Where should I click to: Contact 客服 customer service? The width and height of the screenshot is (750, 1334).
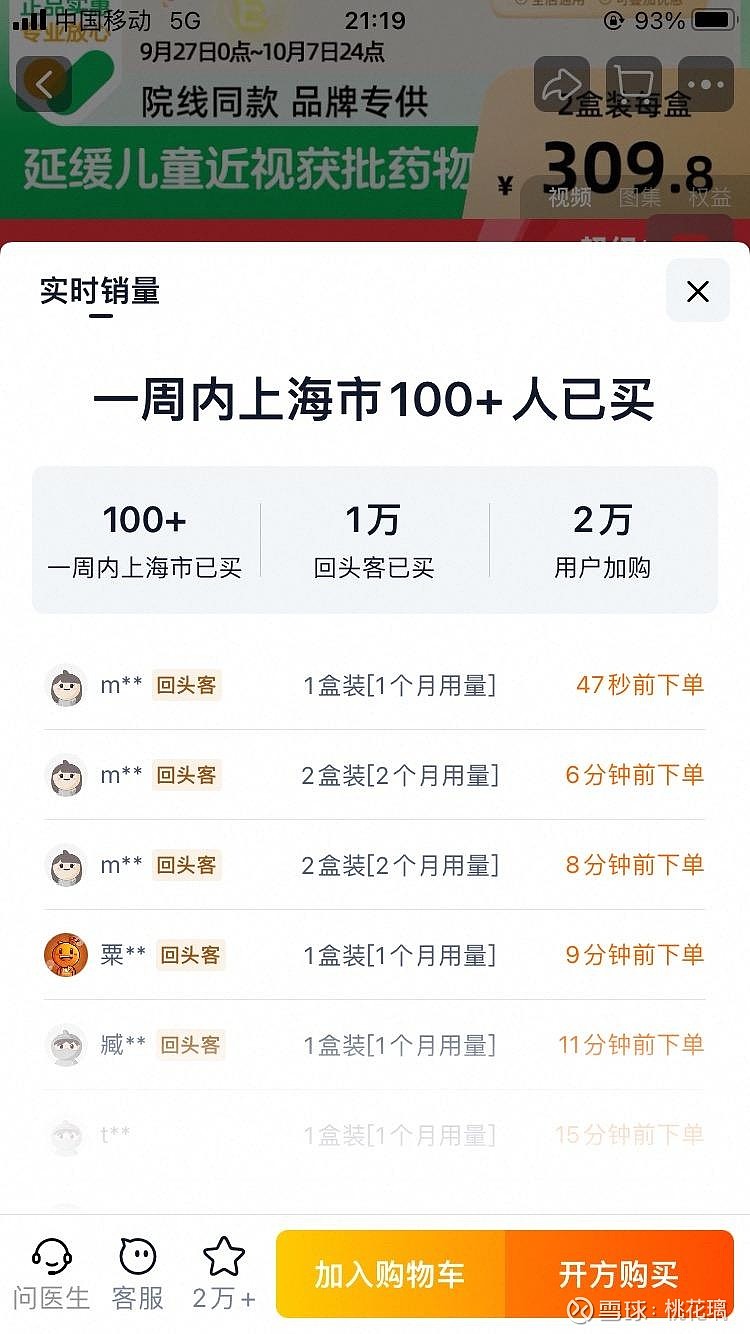(x=138, y=1273)
